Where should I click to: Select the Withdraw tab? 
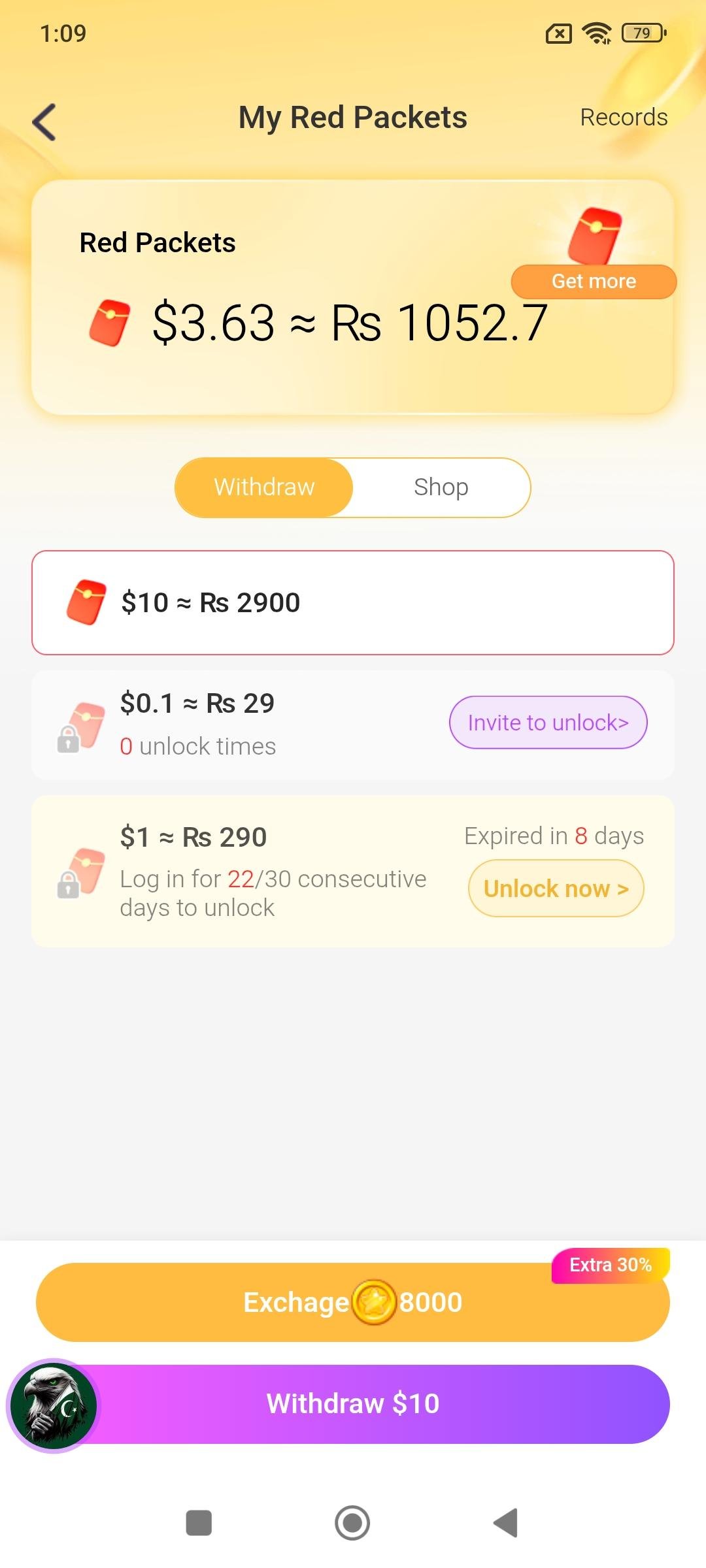pyautogui.click(x=265, y=487)
